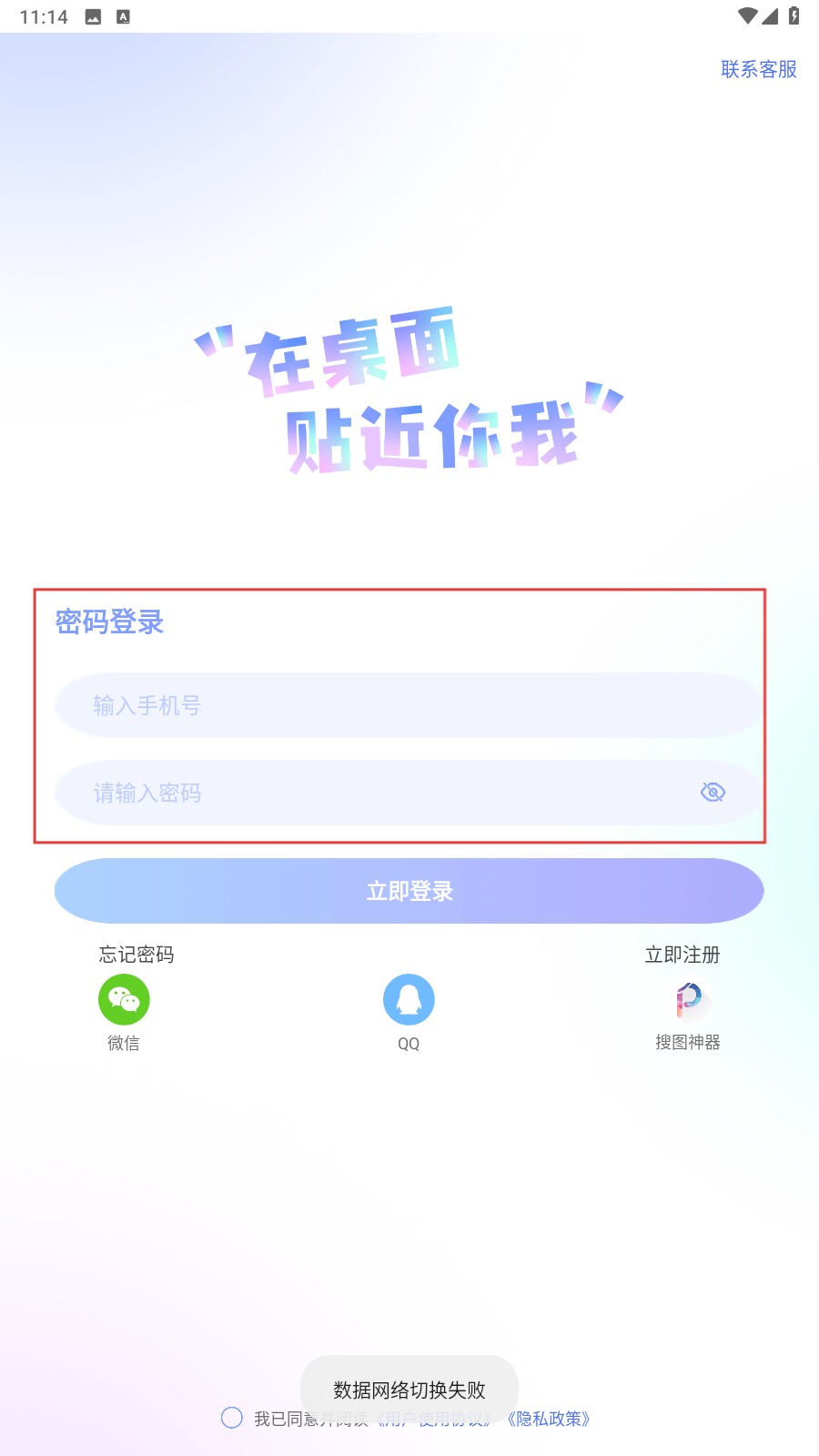Viewport: 819px width, 1456px height.
Task: Log in with QQ
Action: click(x=409, y=1000)
